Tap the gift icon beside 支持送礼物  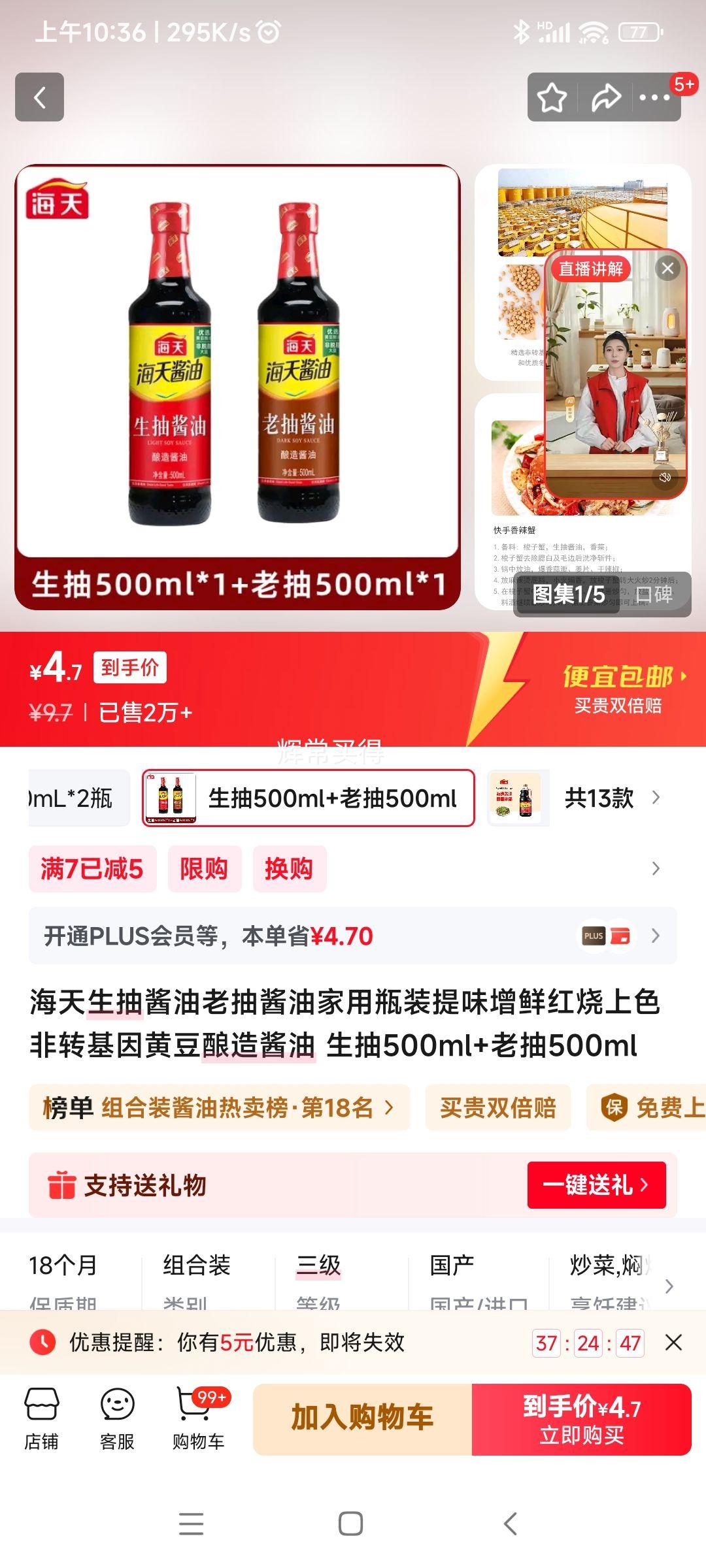[x=62, y=1185]
